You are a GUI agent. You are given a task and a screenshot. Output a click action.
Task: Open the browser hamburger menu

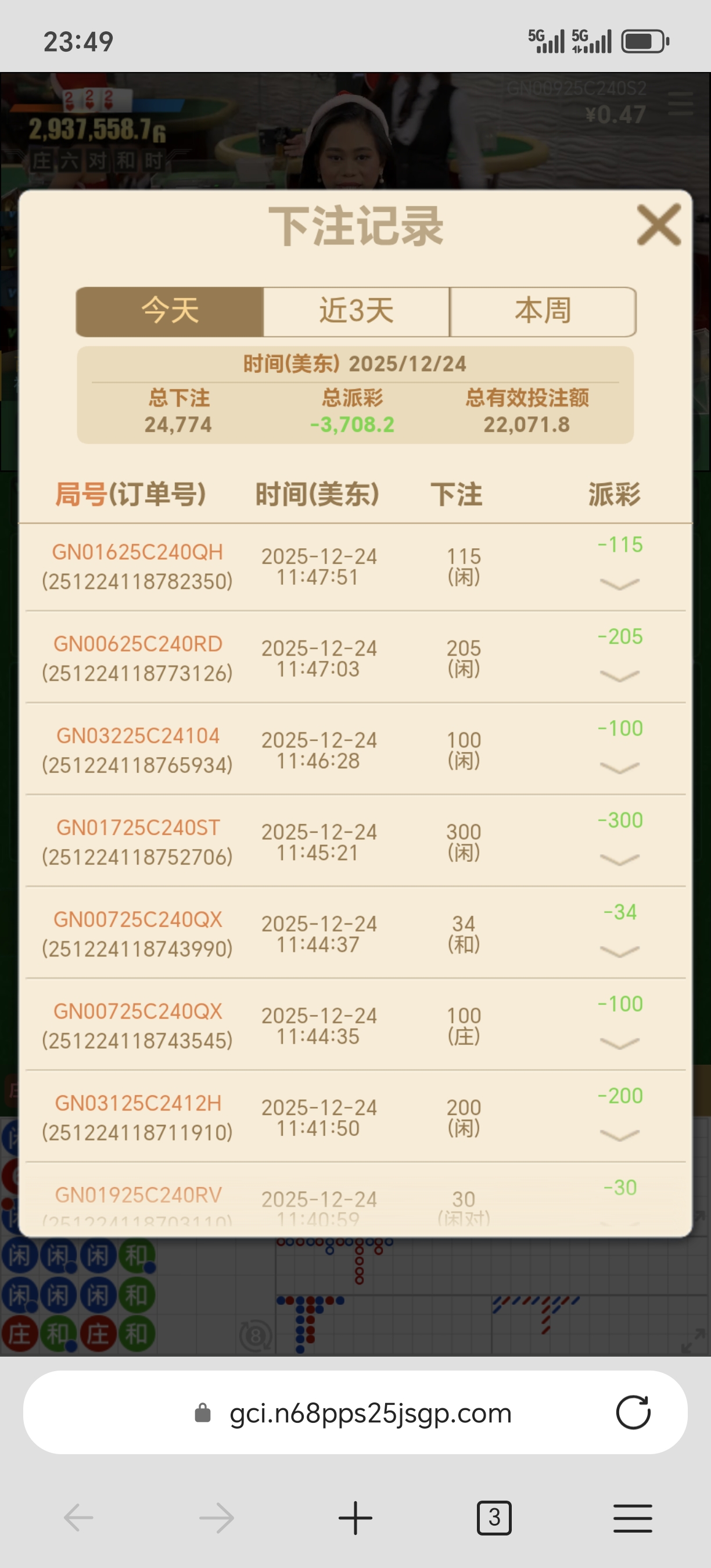click(633, 1517)
